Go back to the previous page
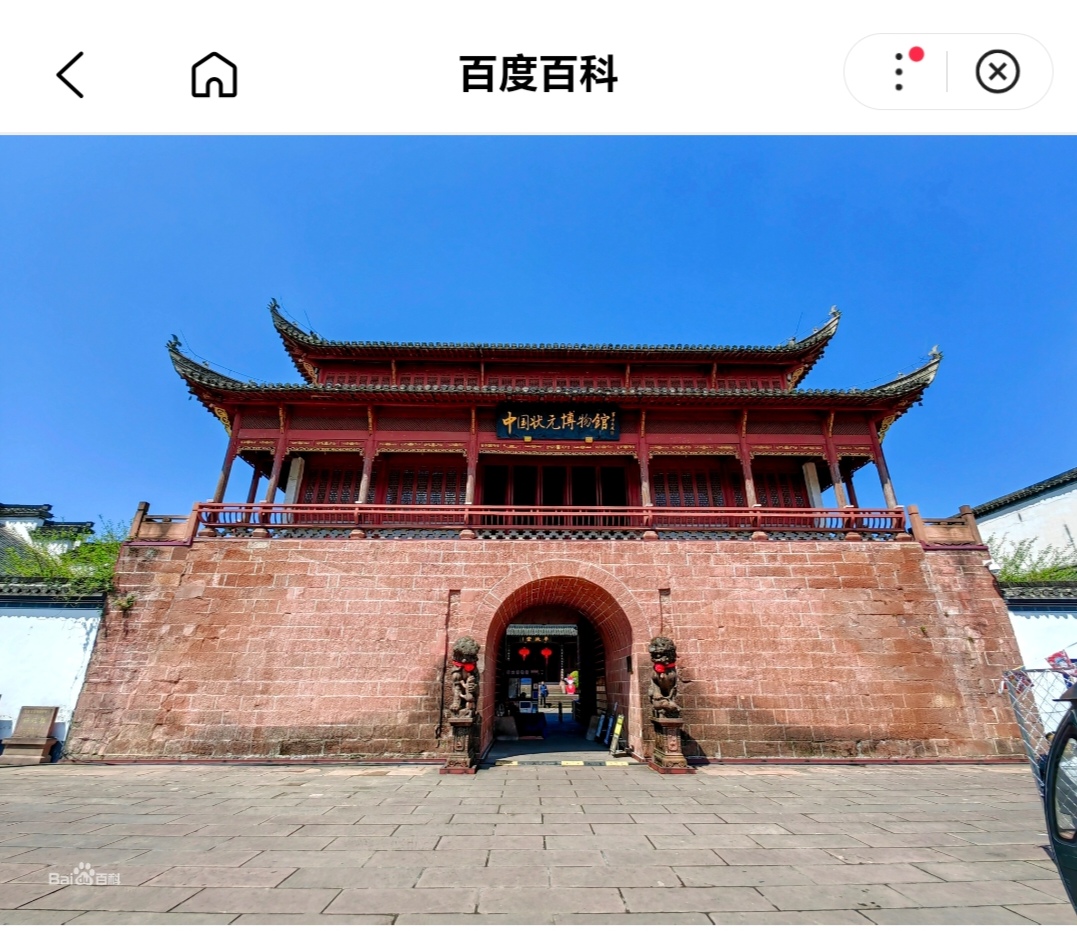The width and height of the screenshot is (1077, 949). point(70,75)
